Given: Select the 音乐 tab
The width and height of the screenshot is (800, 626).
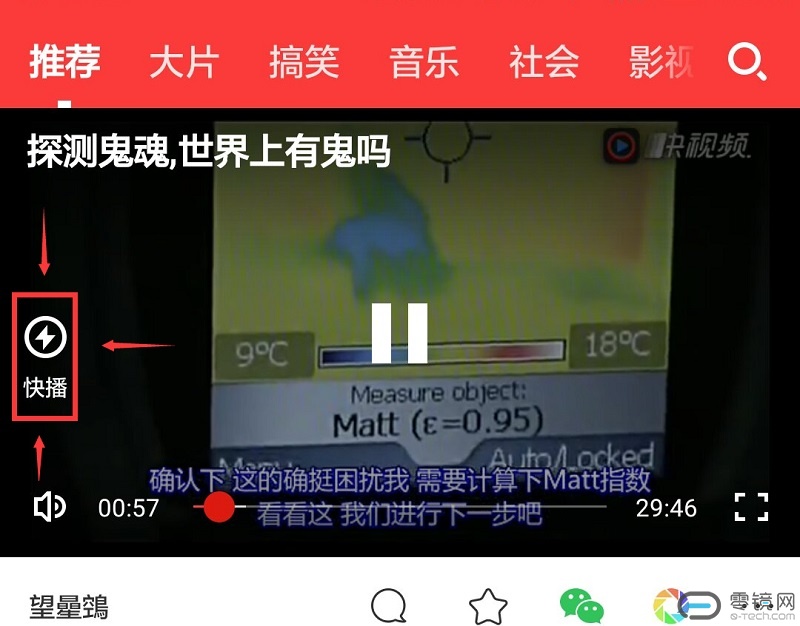Looking at the screenshot, I should [x=424, y=62].
